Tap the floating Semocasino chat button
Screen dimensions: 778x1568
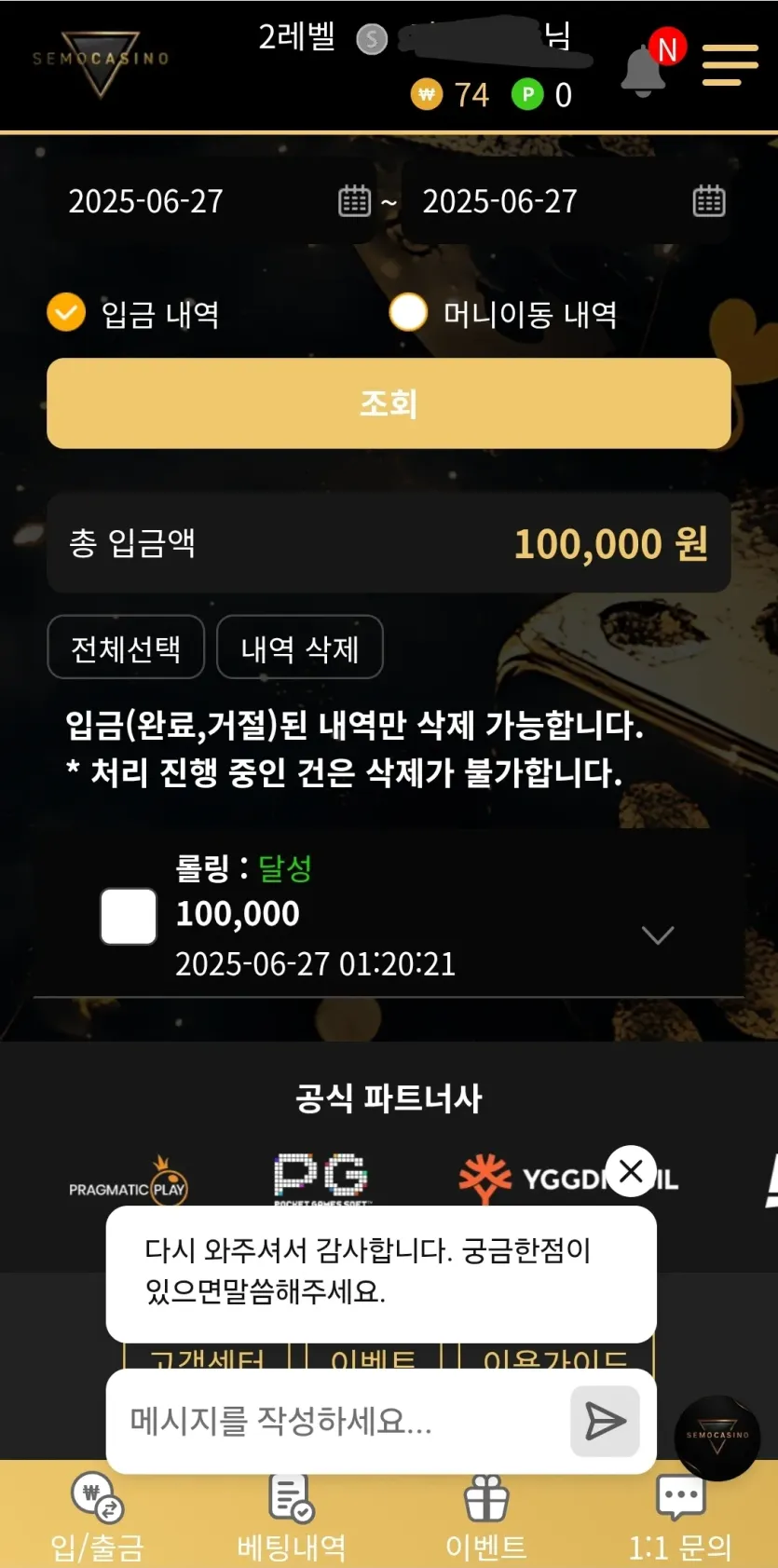717,1438
